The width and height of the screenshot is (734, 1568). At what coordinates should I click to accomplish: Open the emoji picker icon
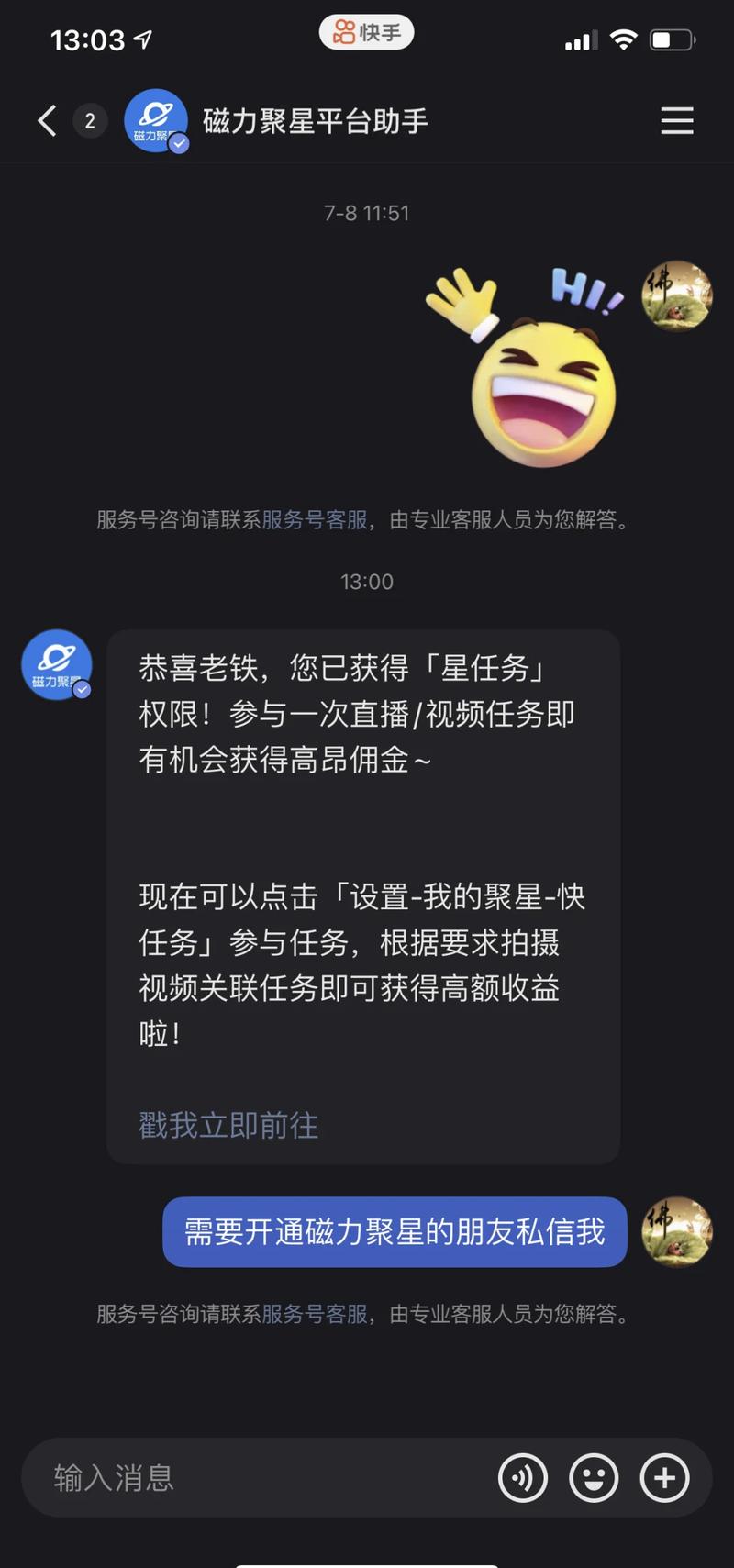[x=595, y=1477]
